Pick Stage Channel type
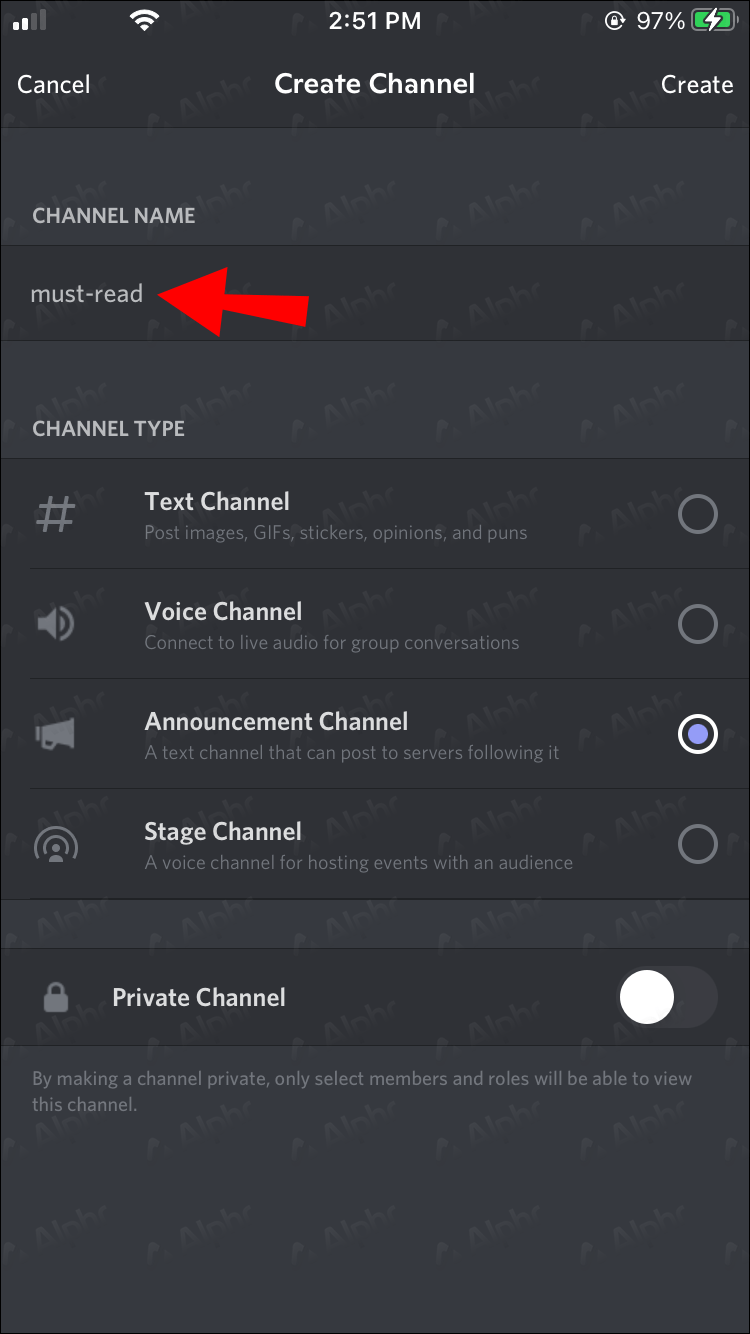The height and width of the screenshot is (1334, 750). (375, 845)
